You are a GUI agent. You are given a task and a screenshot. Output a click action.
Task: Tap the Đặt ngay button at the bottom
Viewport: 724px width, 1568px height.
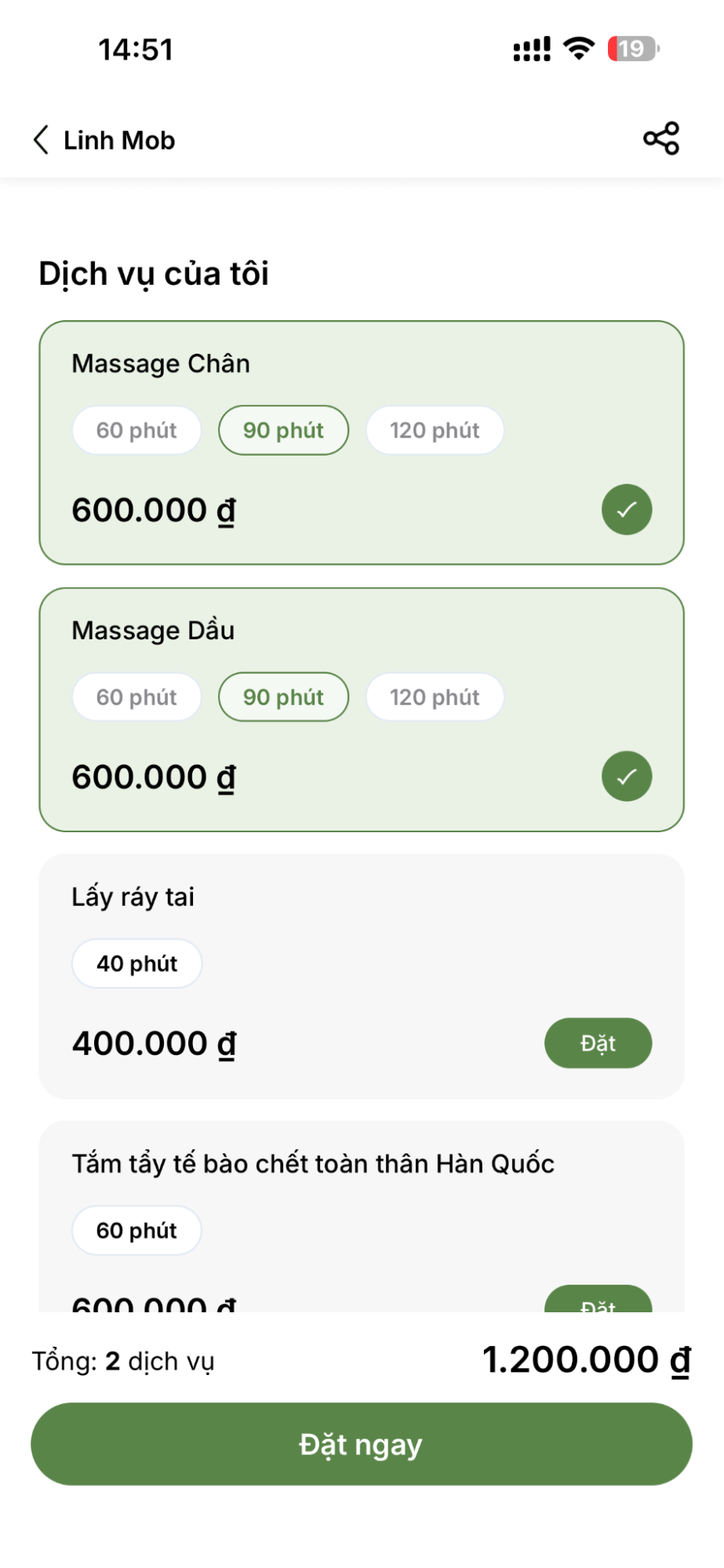click(362, 1444)
